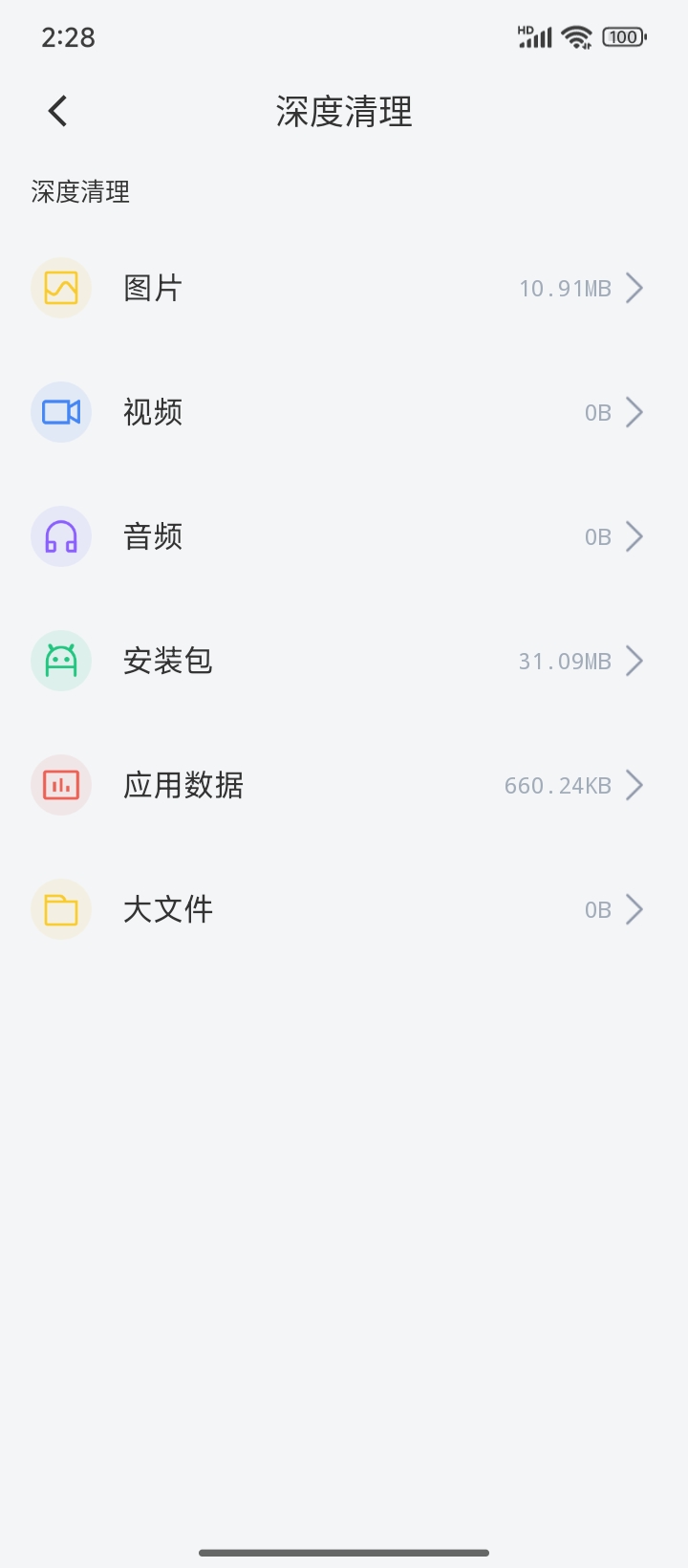
Task: Click the Wi-Fi status icon
Action: (574, 36)
